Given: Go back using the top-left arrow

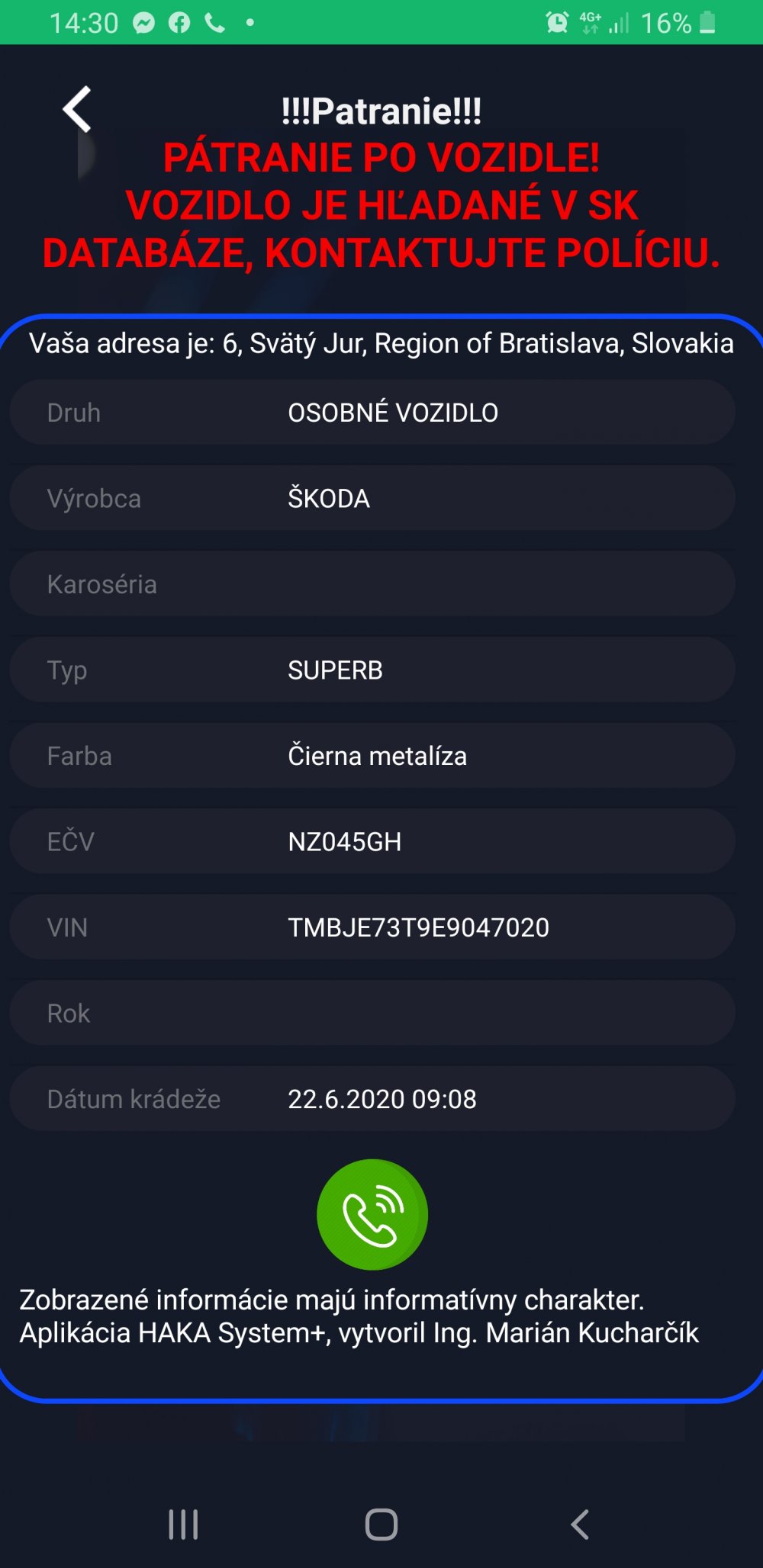Looking at the screenshot, I should coord(77,109).
